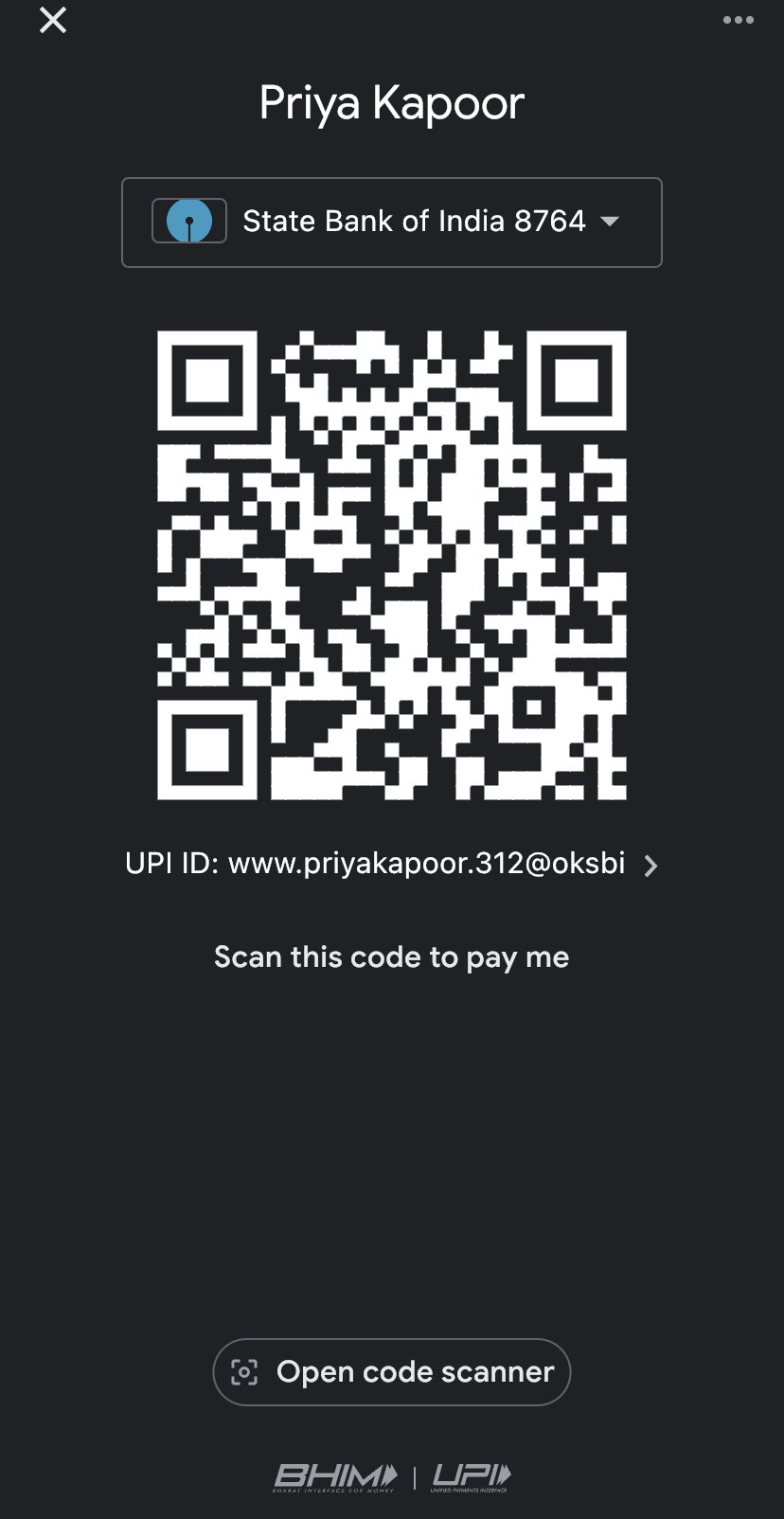Open the three-dot overflow menu
784x1519 pixels.
click(x=738, y=20)
